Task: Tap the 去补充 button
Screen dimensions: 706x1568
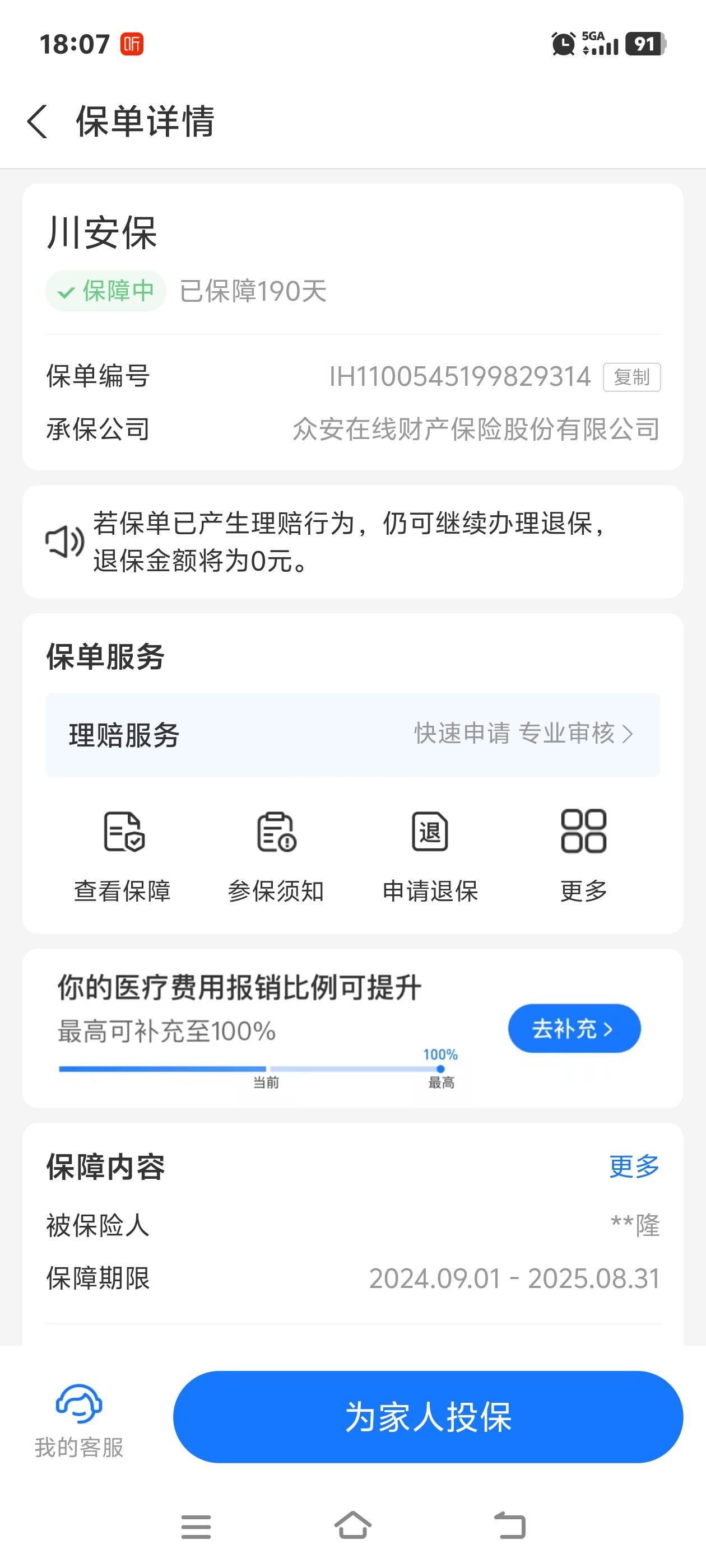Action: click(x=574, y=1028)
